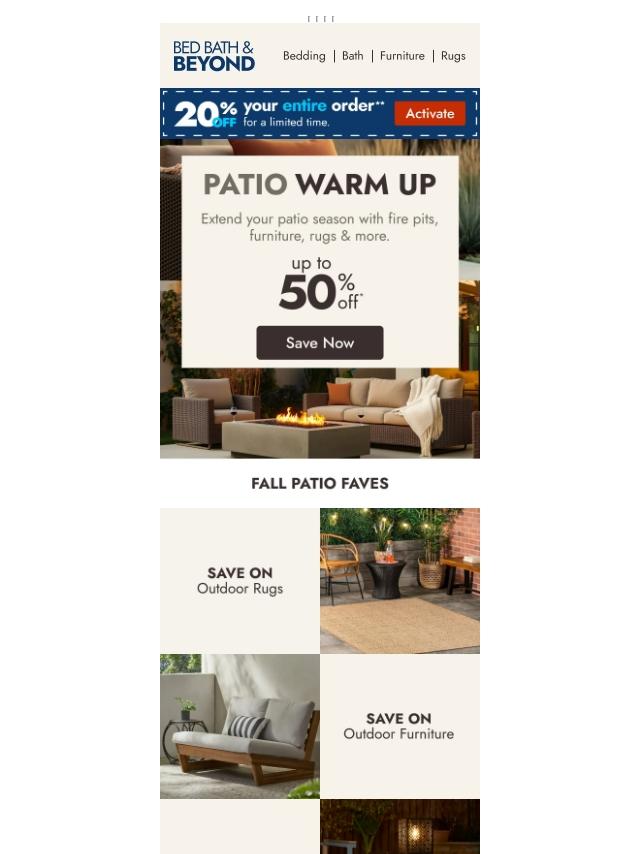
Task: Open Save On Outdoor Furniture tile
Action: click(x=399, y=726)
